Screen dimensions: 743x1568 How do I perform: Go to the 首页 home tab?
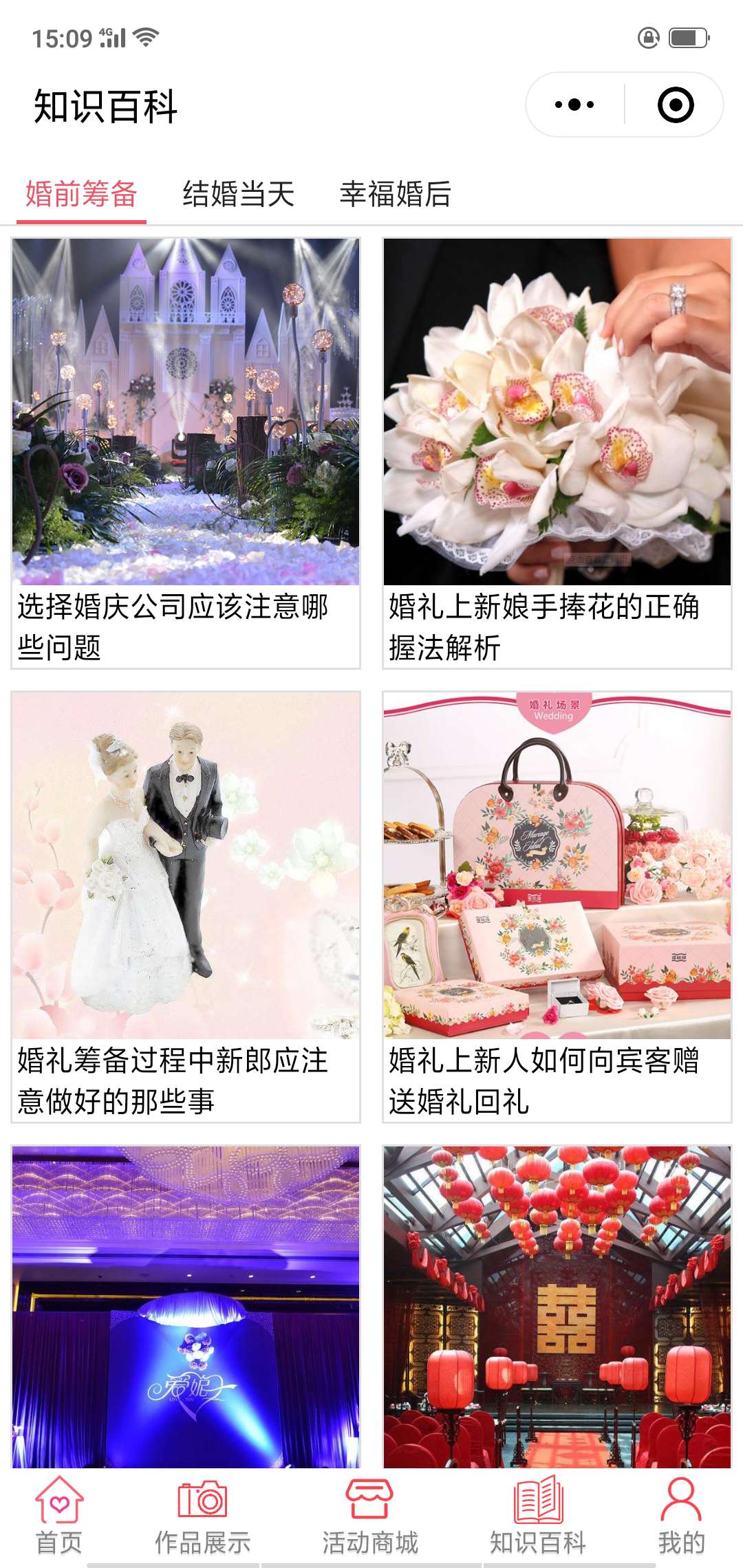coord(59,1517)
